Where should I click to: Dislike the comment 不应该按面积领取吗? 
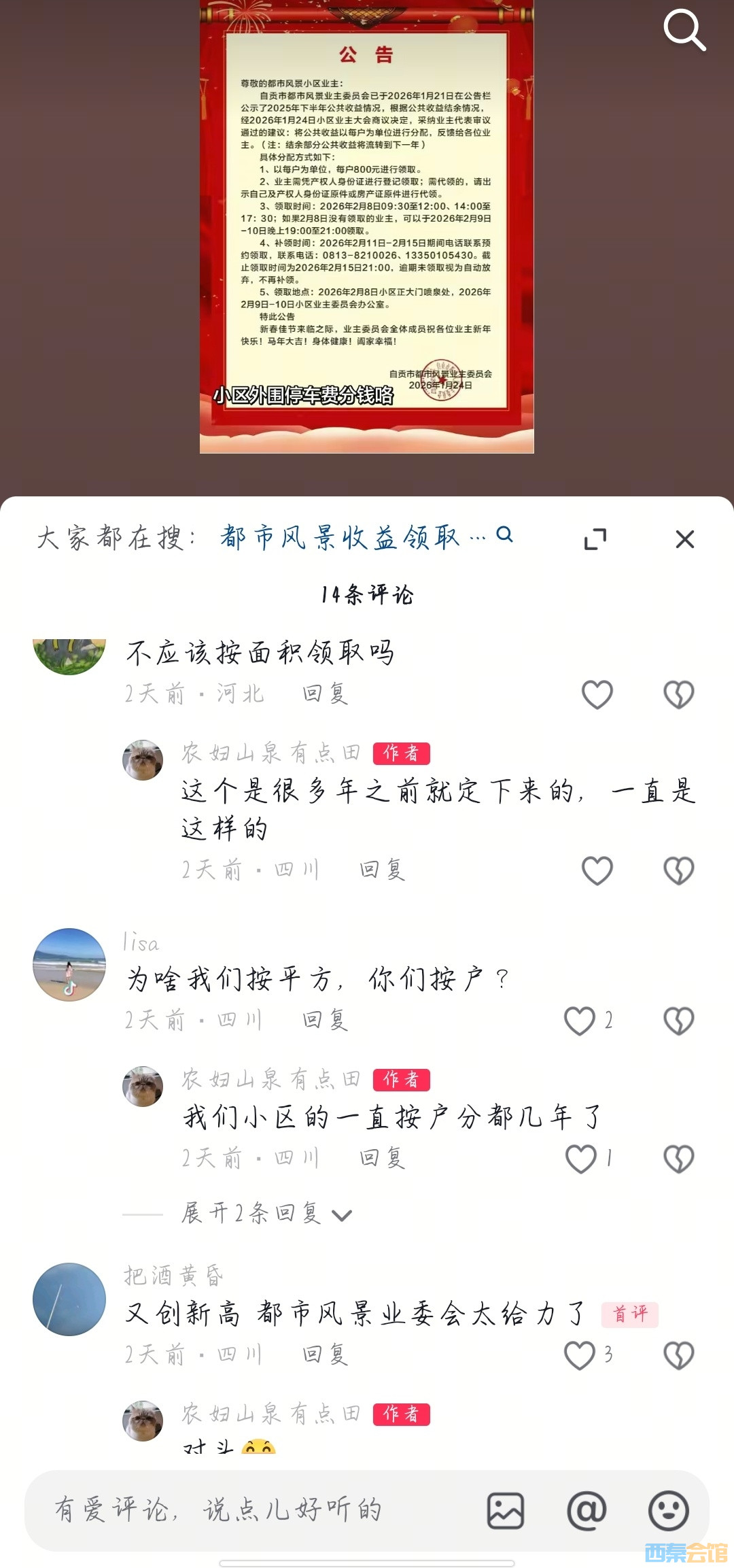[678, 694]
